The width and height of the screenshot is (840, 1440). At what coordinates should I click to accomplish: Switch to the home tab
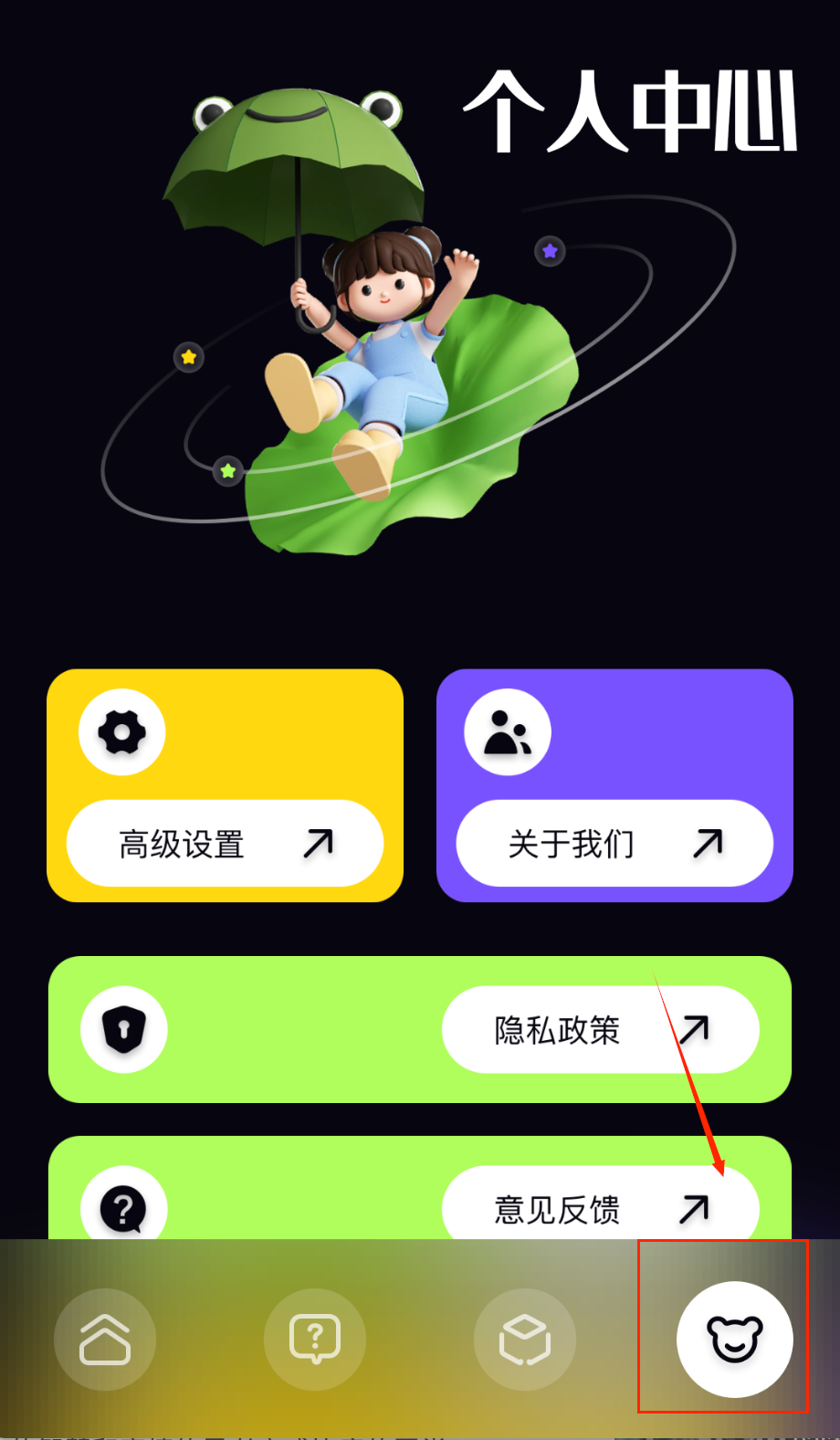coord(105,1340)
